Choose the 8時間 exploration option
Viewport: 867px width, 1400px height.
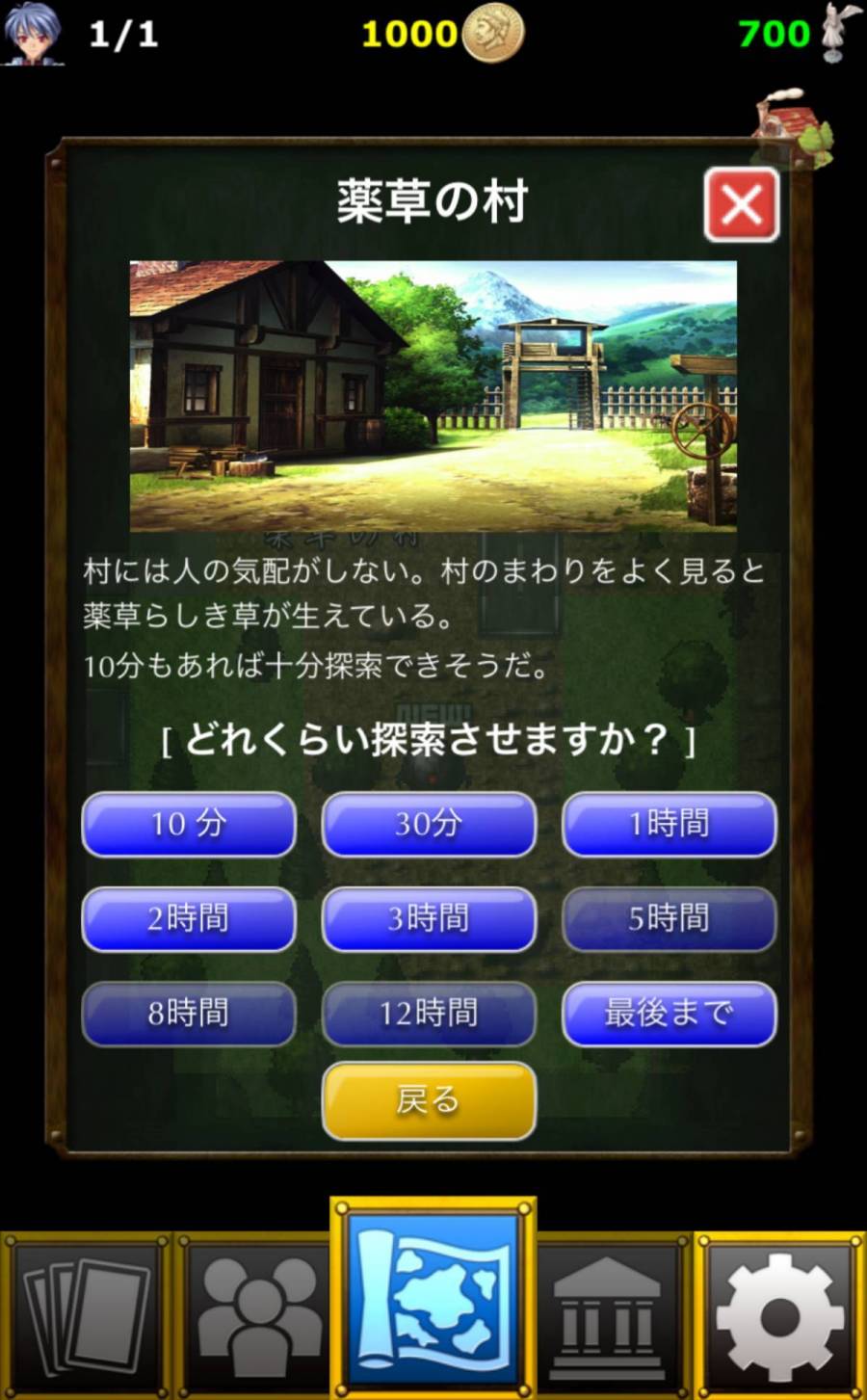[189, 1014]
